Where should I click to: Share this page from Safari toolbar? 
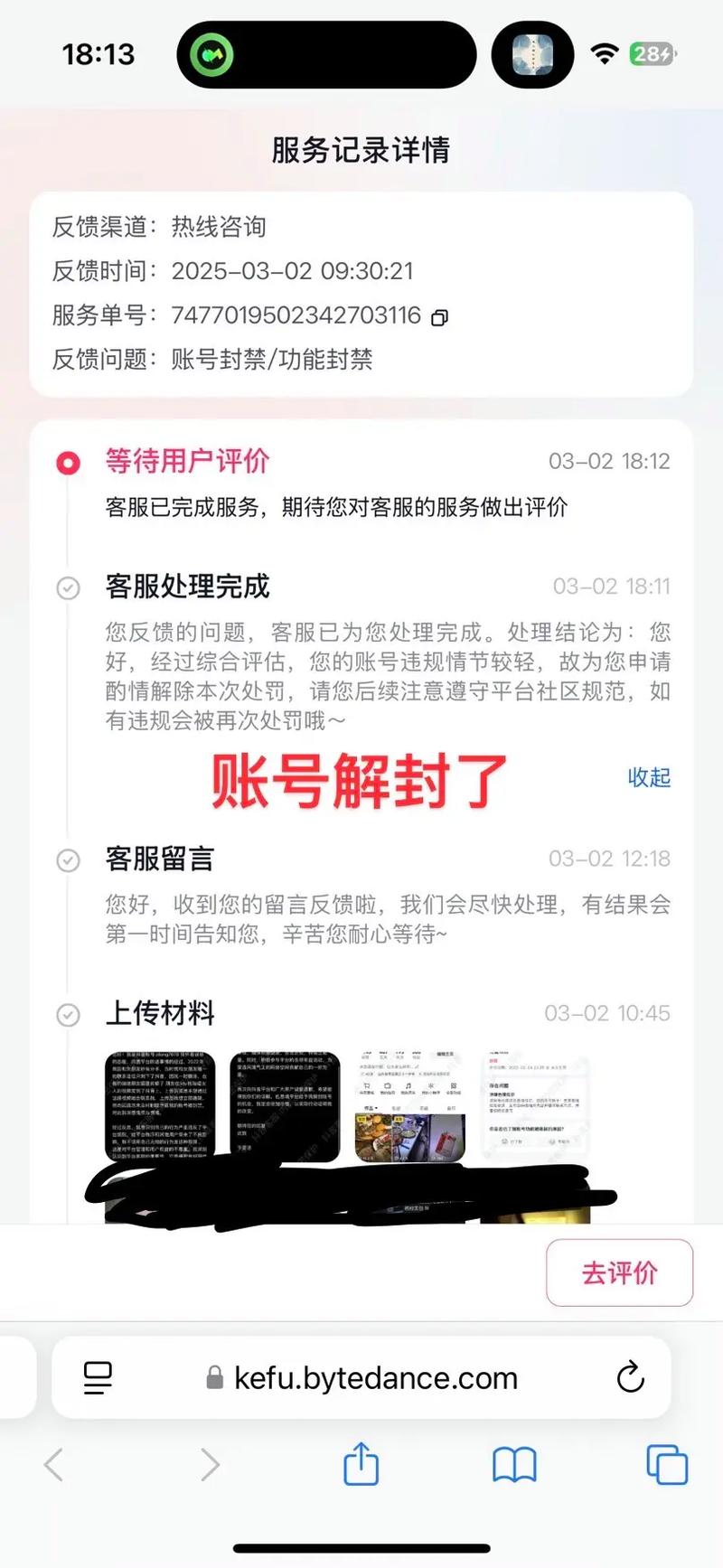pos(361,1464)
